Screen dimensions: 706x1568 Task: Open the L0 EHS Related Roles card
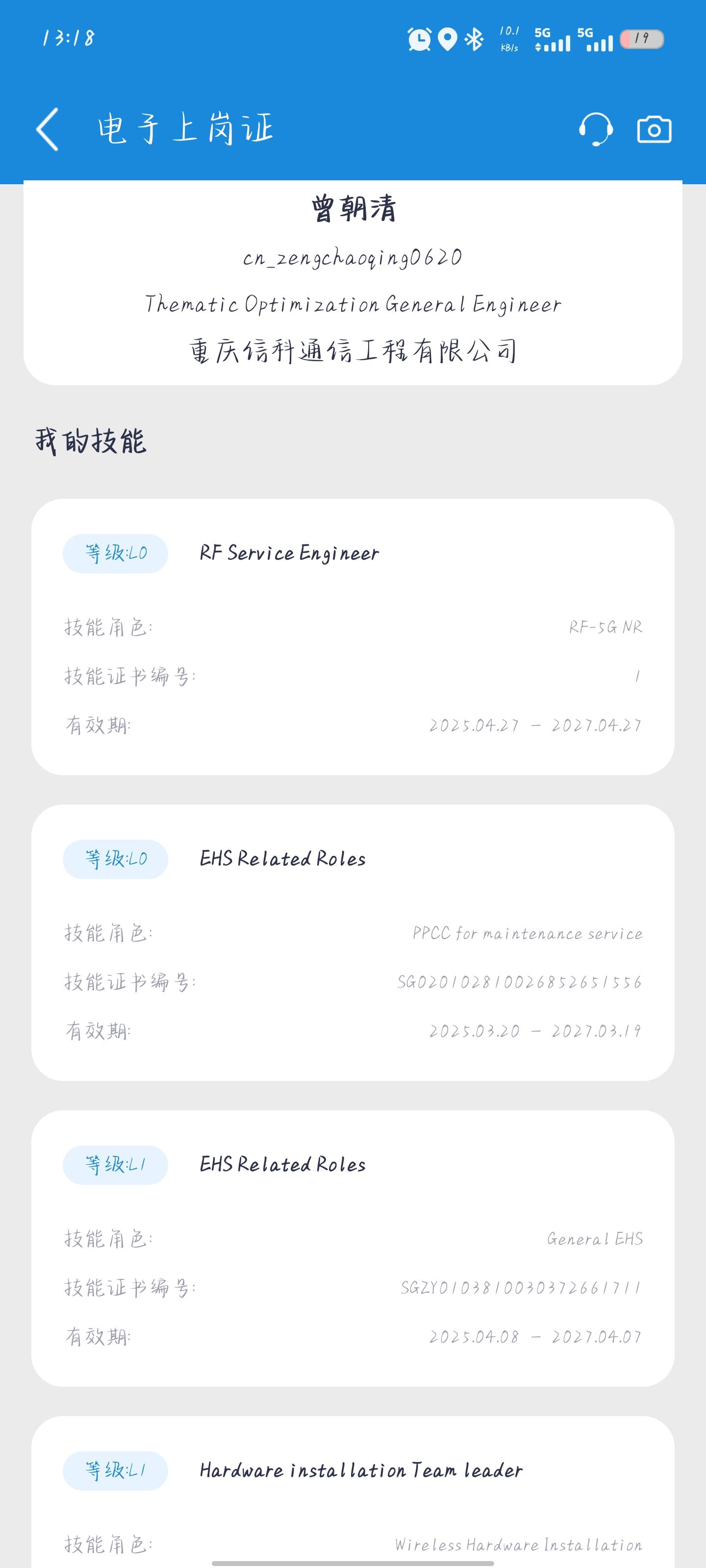point(353,942)
